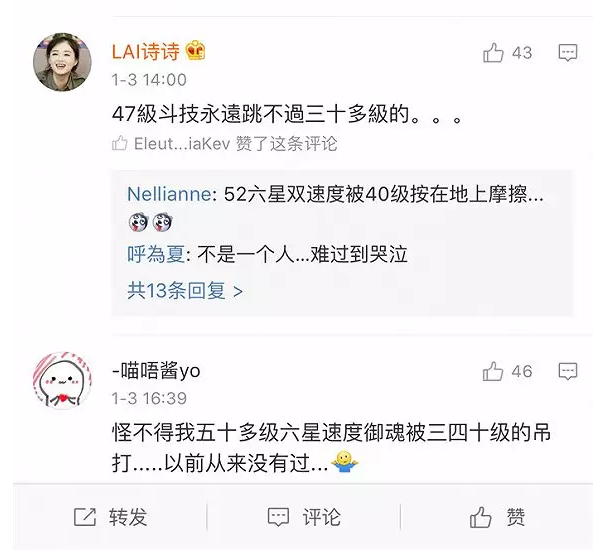Image resolution: width=605 pixels, height=560 pixels.
Task: Open LAI诗诗's profile avatar
Action: coord(64,61)
